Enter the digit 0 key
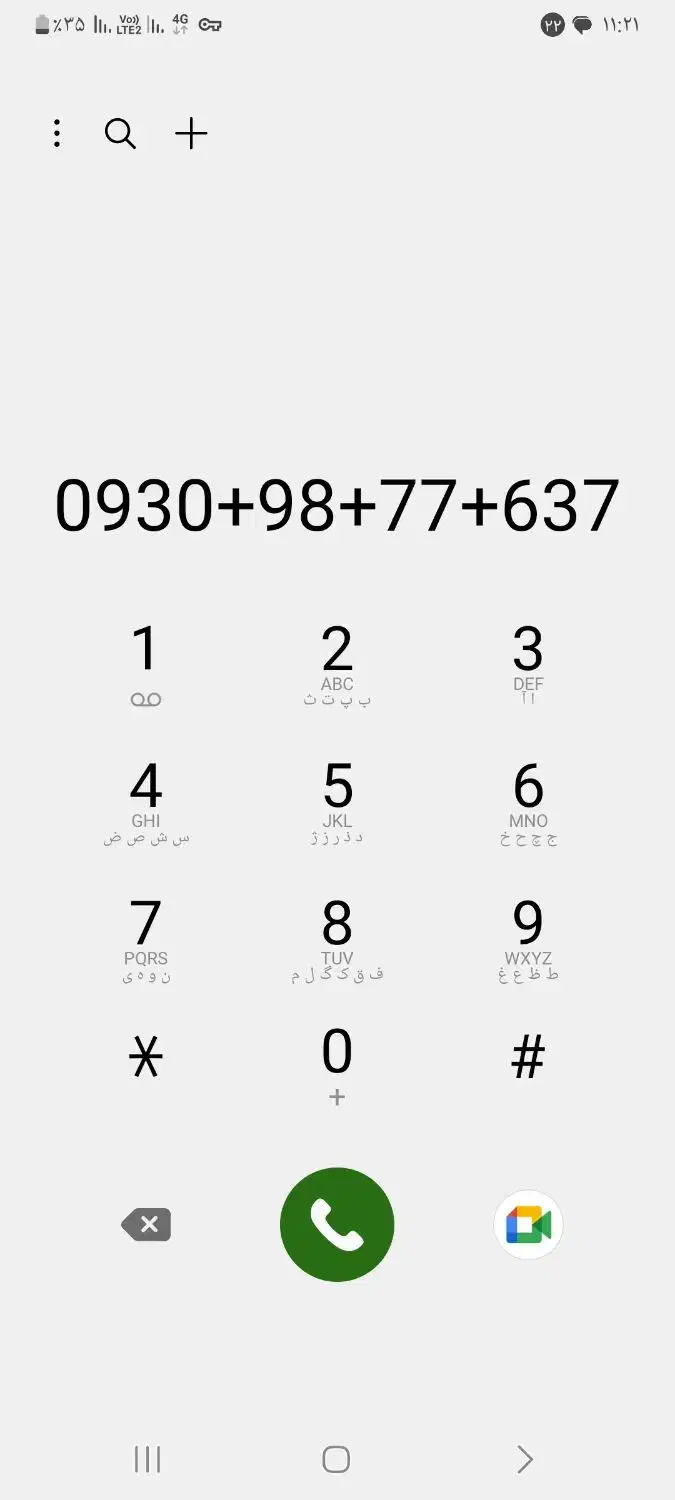This screenshot has width=675, height=1500. pos(337,1062)
